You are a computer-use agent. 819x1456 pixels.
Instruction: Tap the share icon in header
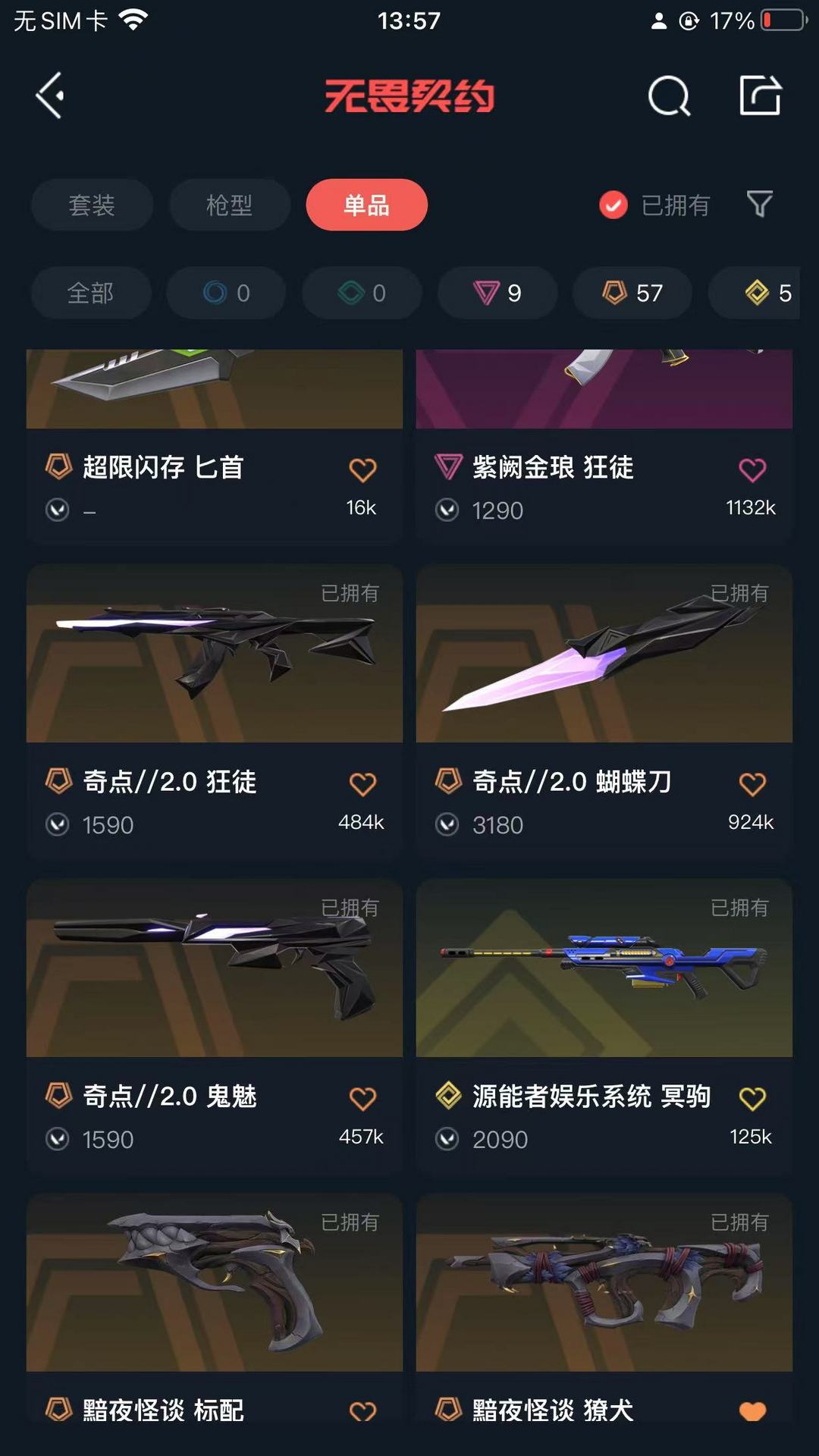[760, 96]
